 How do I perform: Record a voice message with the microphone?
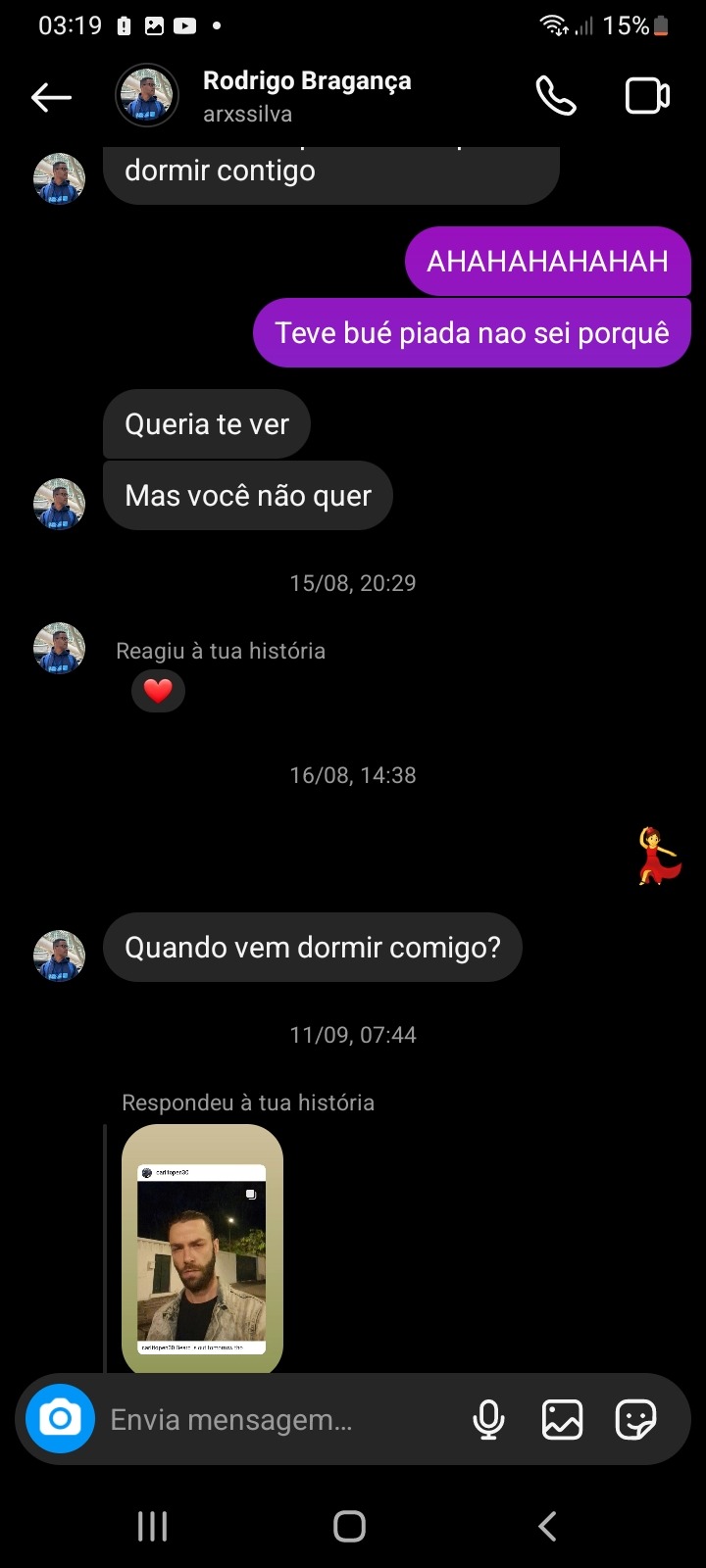coord(488,1420)
